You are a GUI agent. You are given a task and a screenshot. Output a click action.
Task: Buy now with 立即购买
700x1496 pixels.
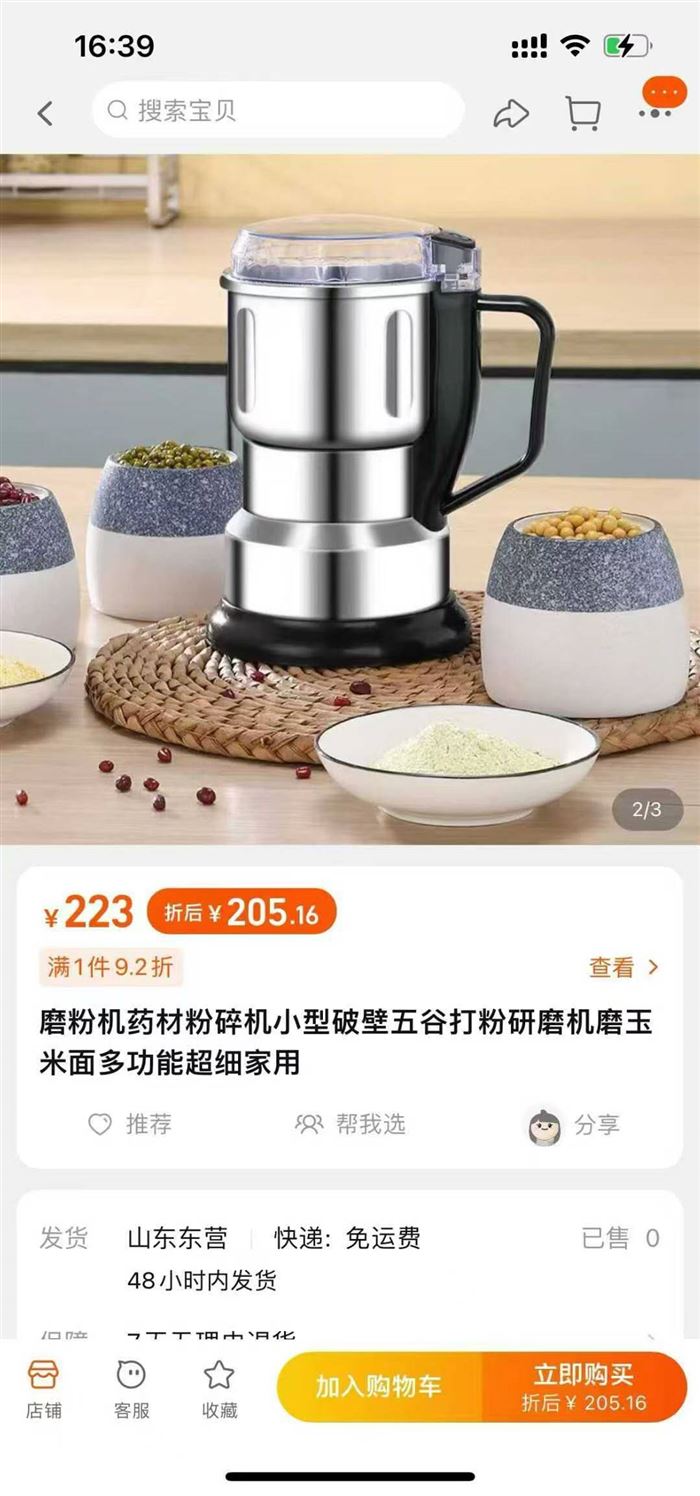(x=584, y=1387)
